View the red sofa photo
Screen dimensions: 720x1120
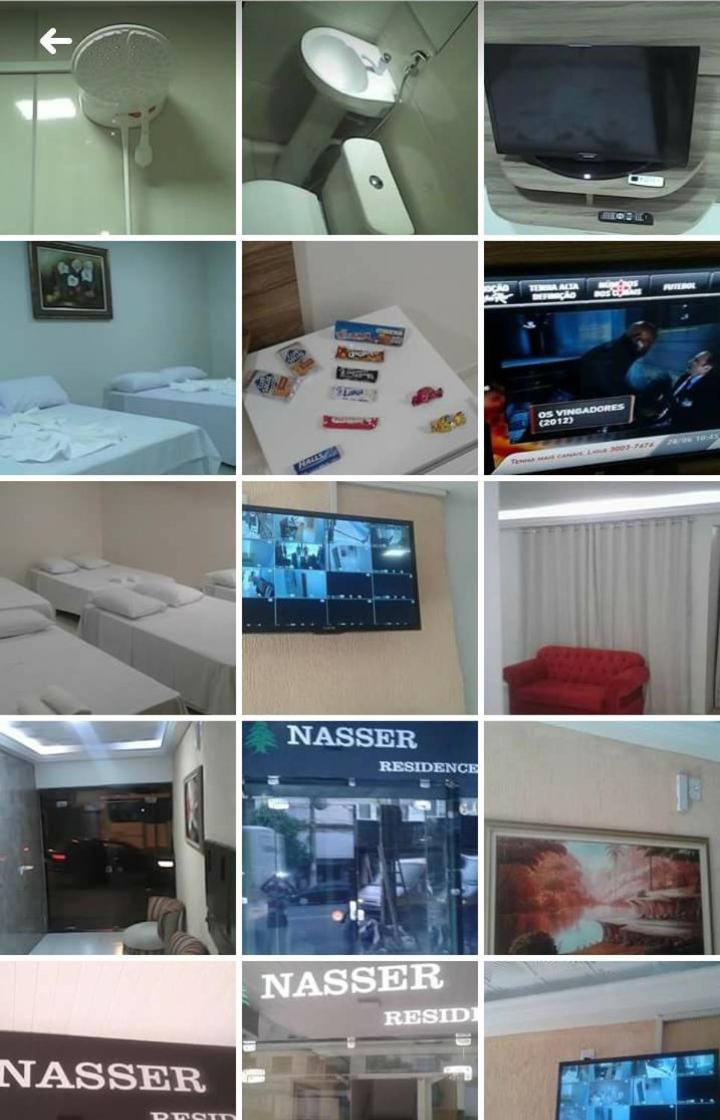point(601,597)
